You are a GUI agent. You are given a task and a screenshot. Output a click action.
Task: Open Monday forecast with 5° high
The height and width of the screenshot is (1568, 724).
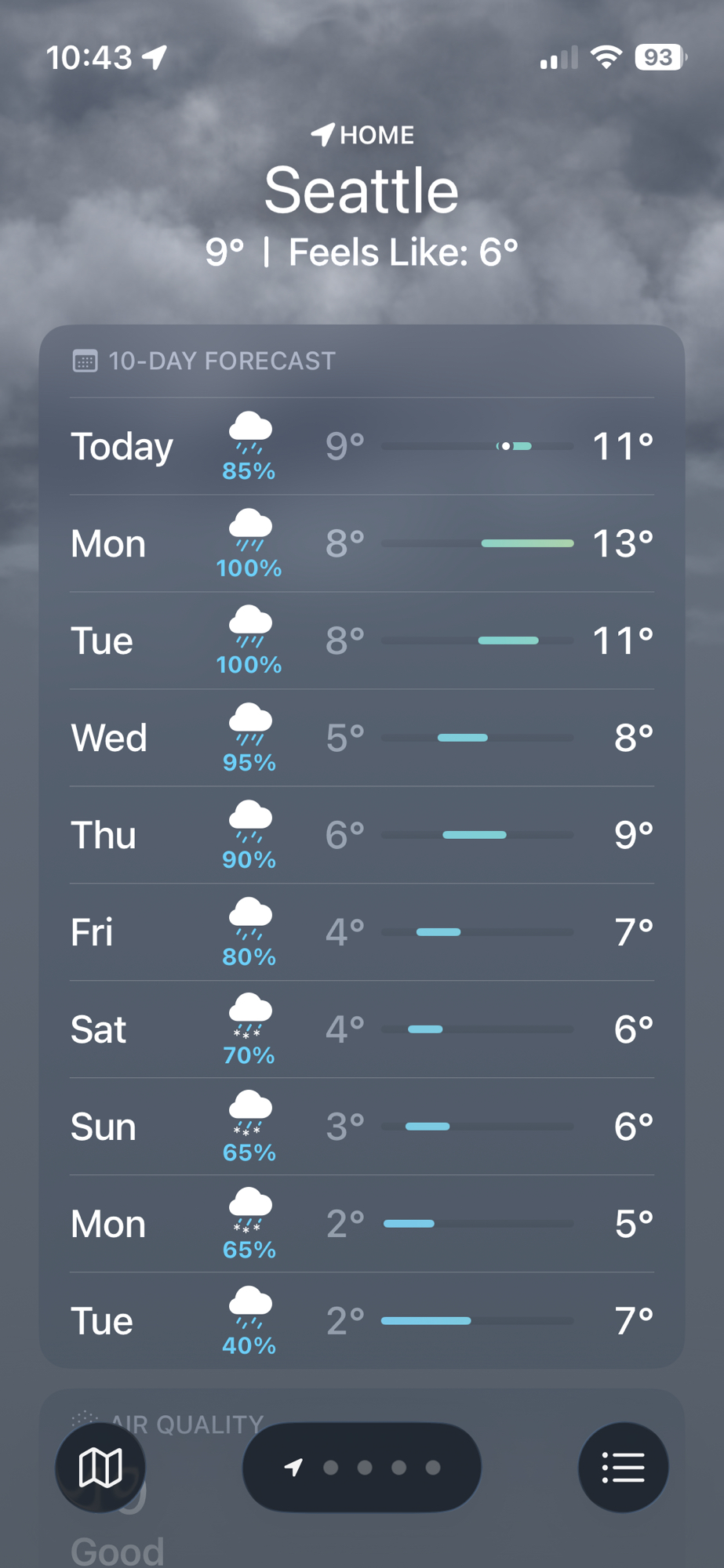[x=362, y=1224]
